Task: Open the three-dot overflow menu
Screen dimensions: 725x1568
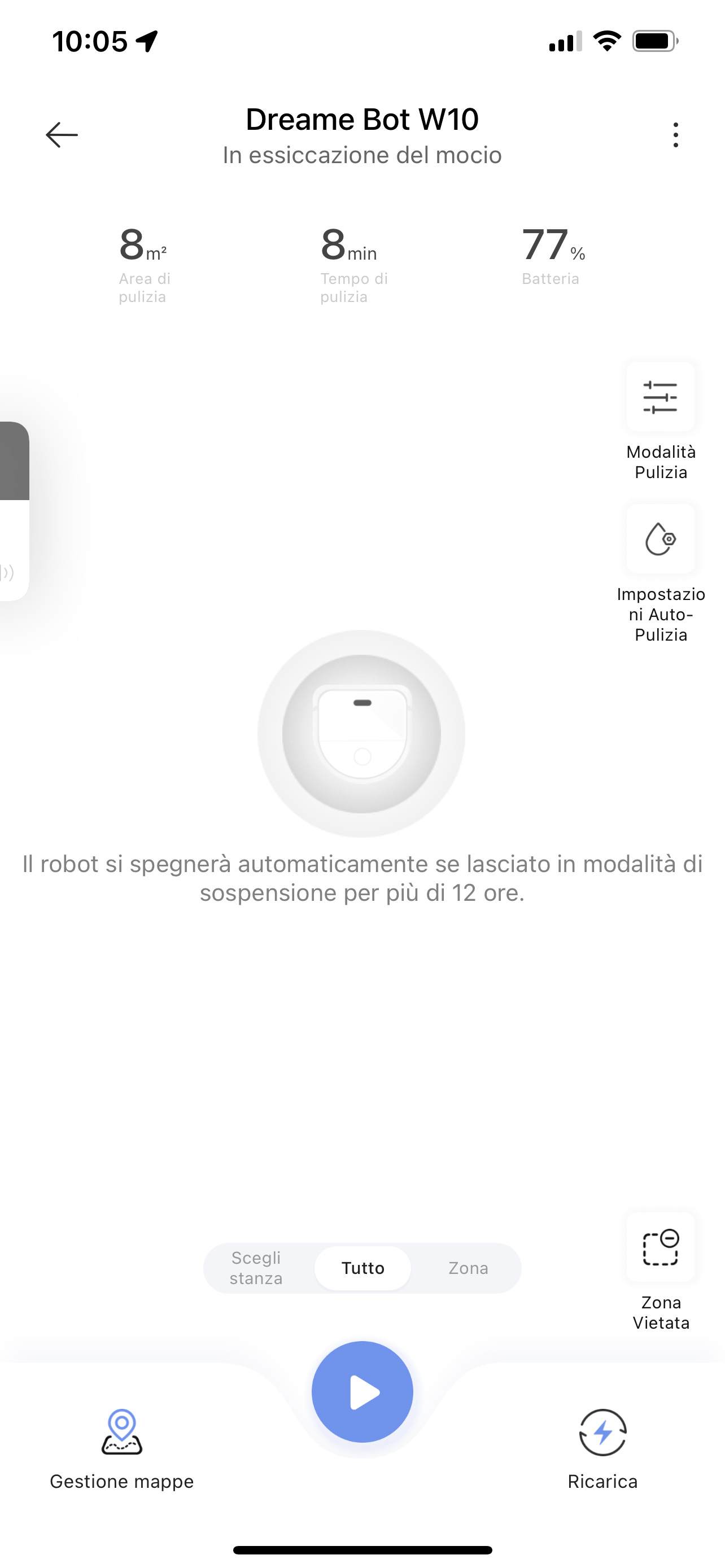Action: point(675,134)
